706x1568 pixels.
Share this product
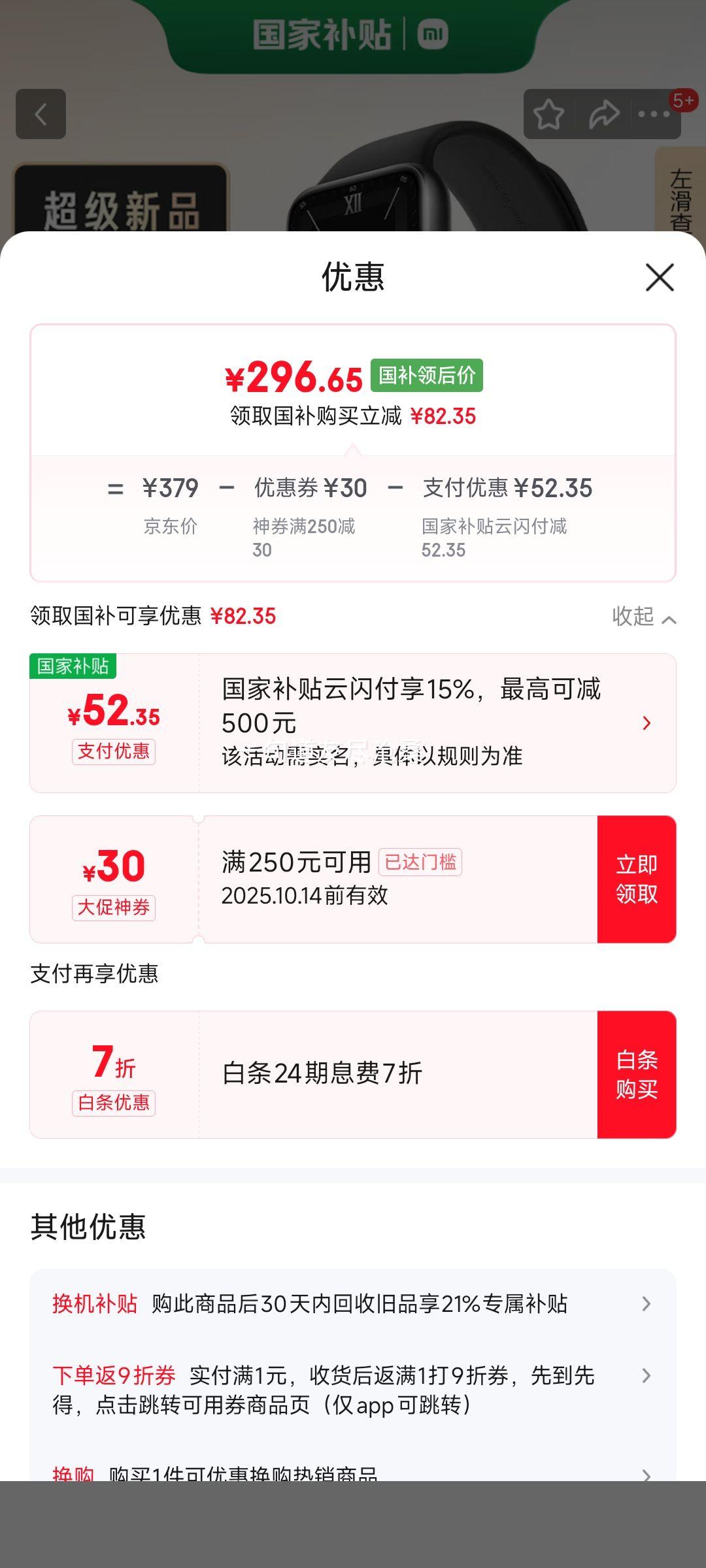point(603,115)
